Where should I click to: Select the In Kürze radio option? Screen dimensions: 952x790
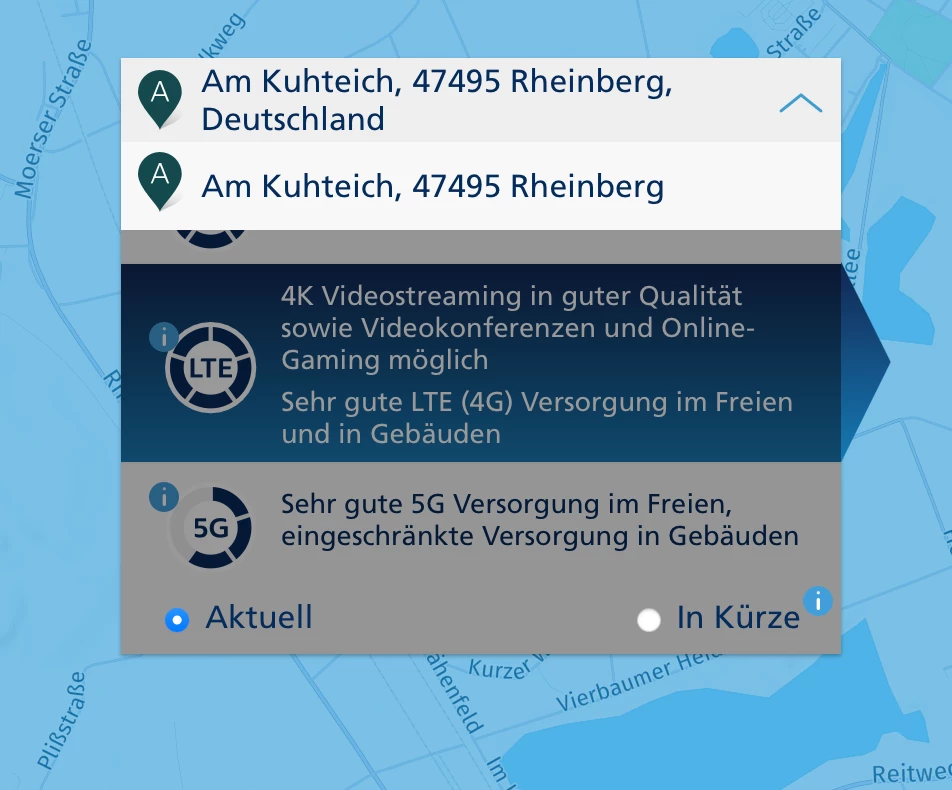click(x=649, y=620)
